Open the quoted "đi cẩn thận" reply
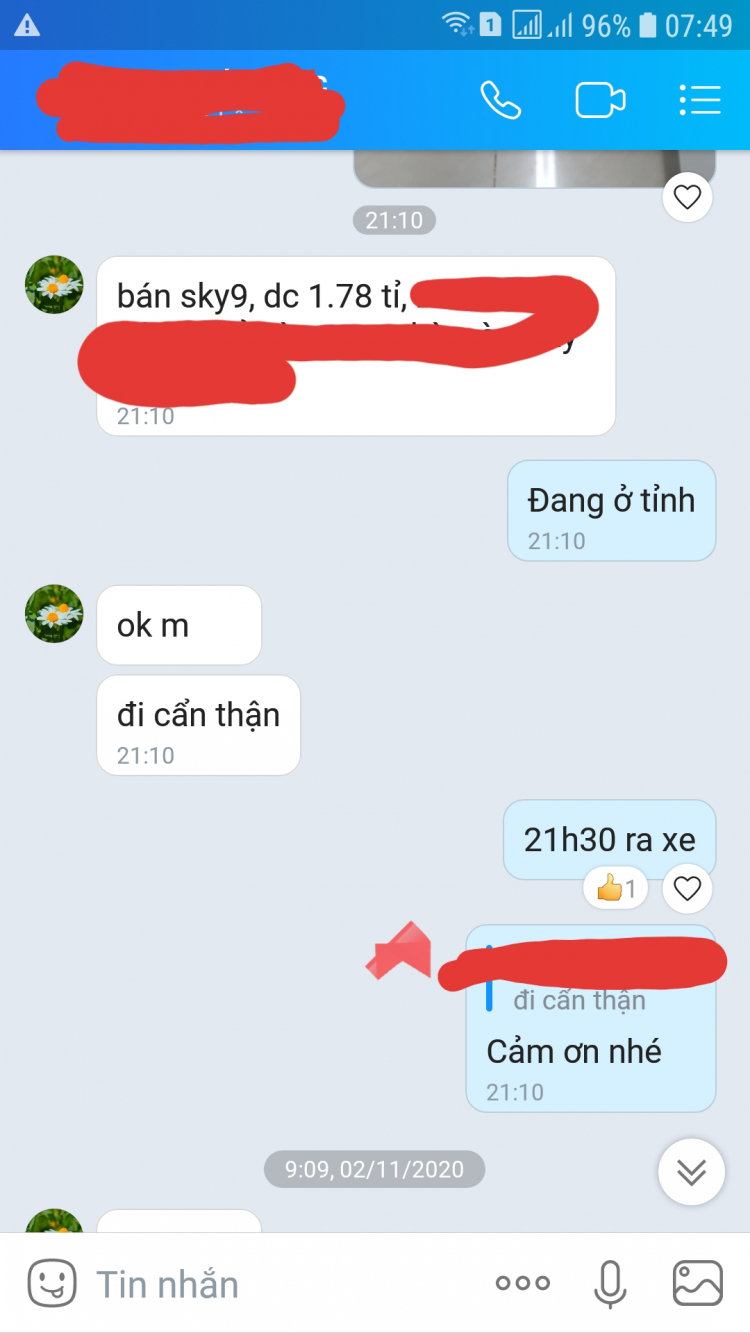The image size is (750, 1333). 580,1000
